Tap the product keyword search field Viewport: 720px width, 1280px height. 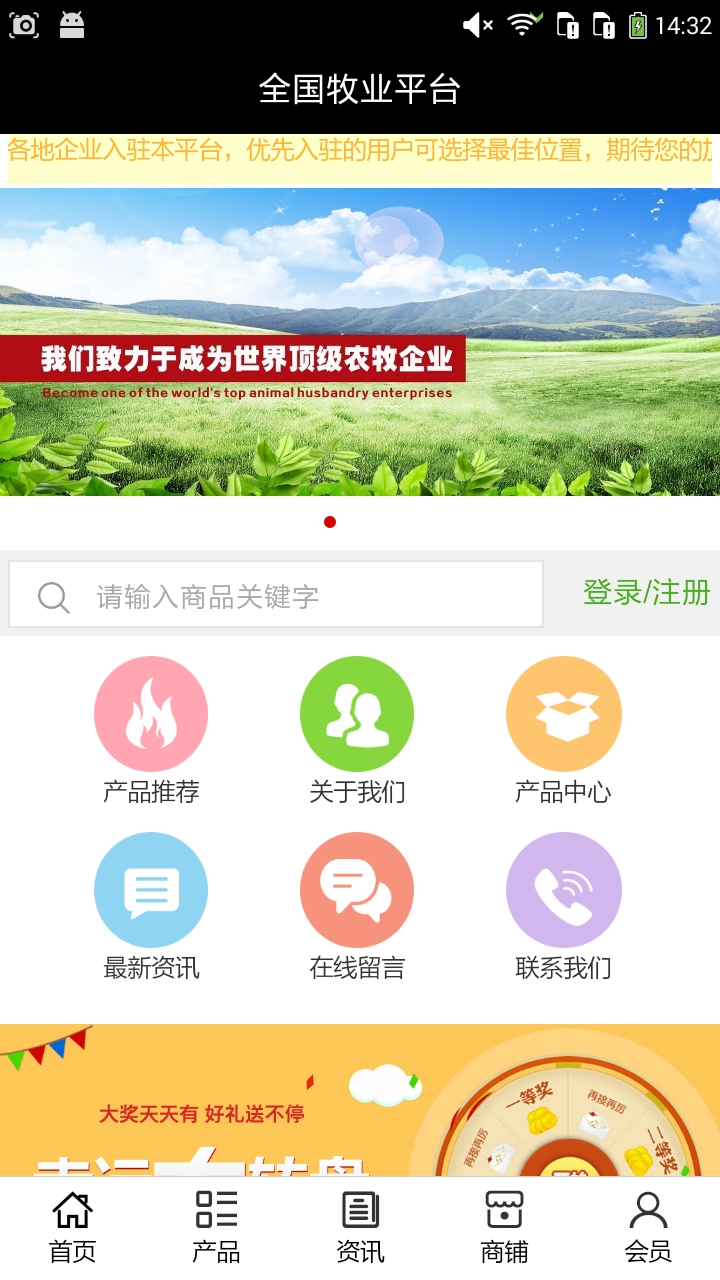tap(300, 596)
